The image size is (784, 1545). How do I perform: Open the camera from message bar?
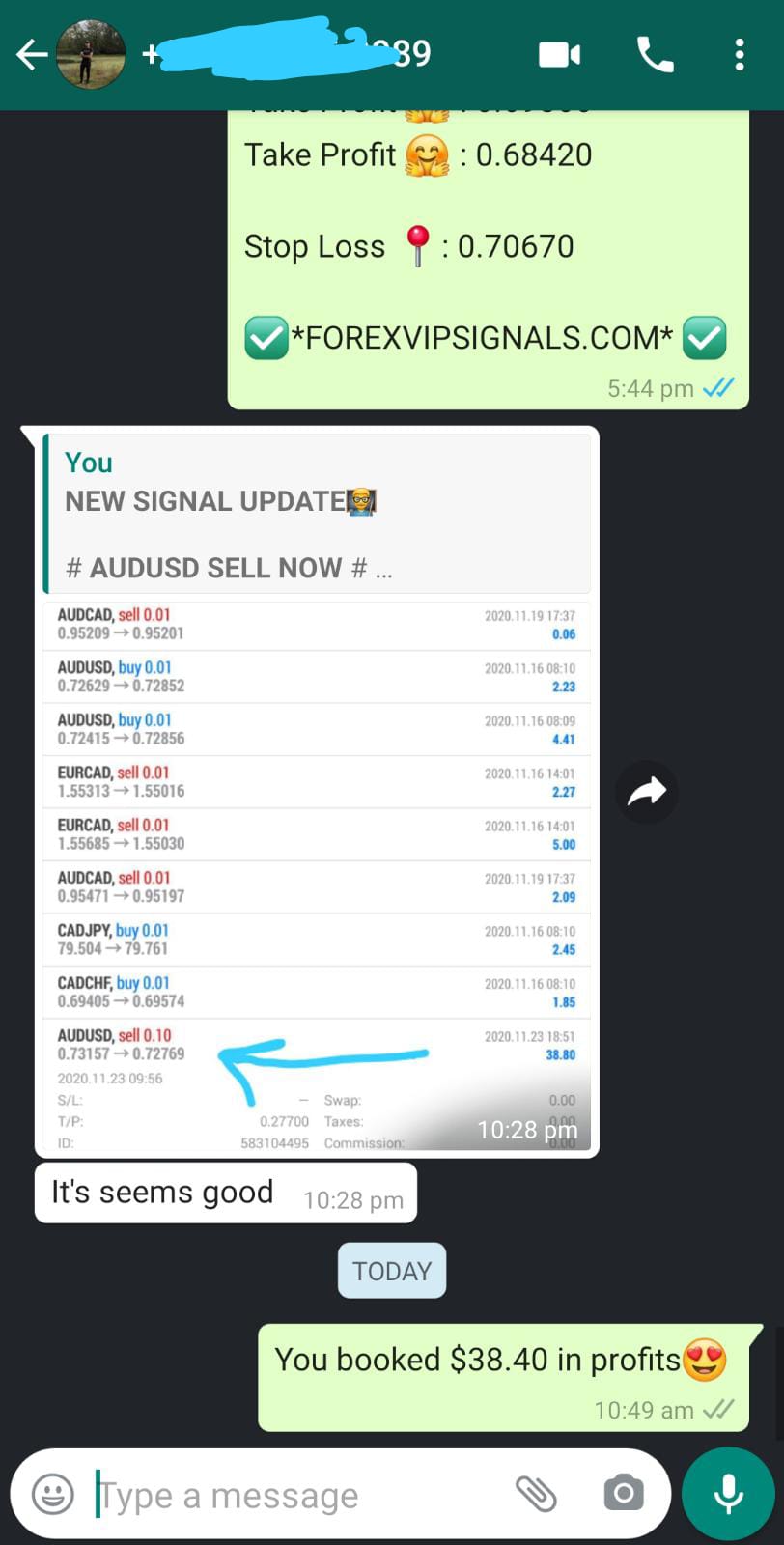point(624,1494)
